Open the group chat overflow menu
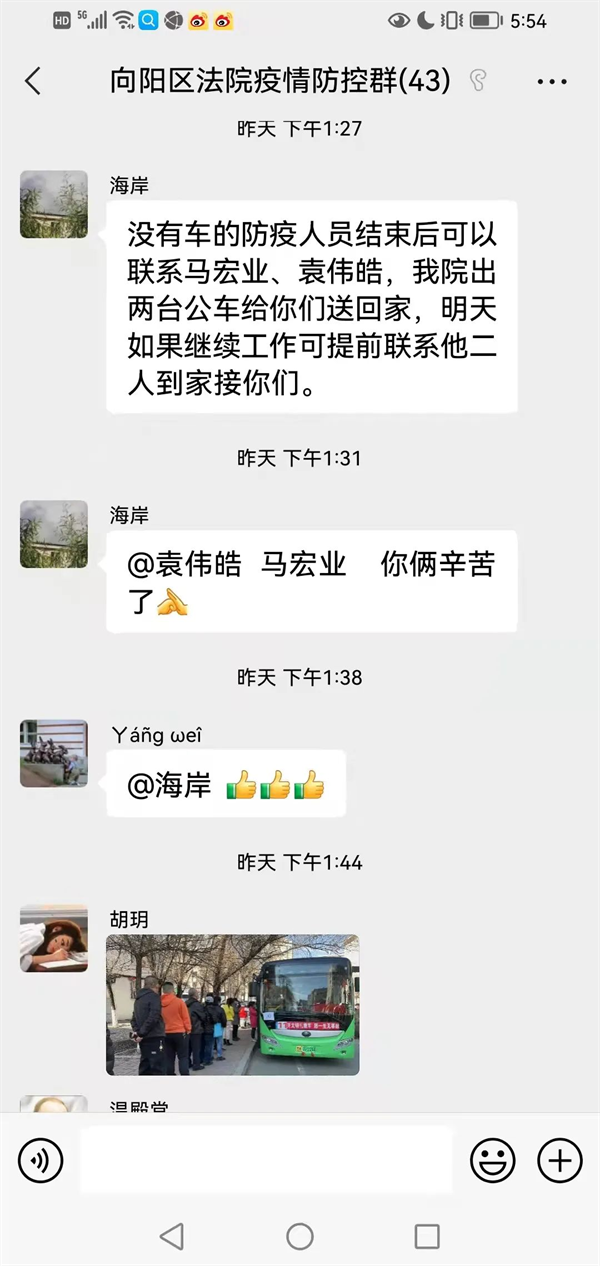This screenshot has width=600, height=1266. coord(552,82)
